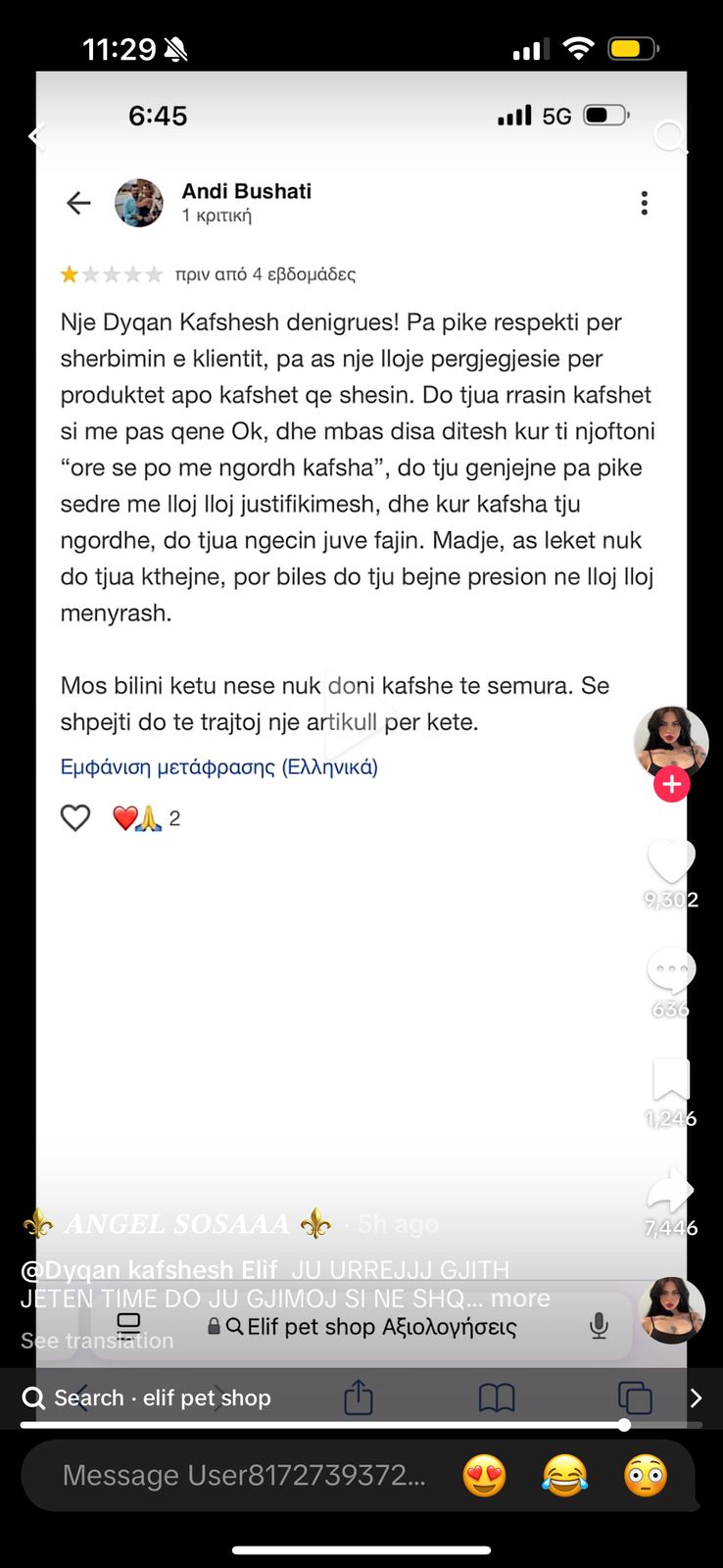Image resolution: width=723 pixels, height=1568 pixels.
Task: Expand the caption with more
Action: pyautogui.click(x=520, y=1298)
